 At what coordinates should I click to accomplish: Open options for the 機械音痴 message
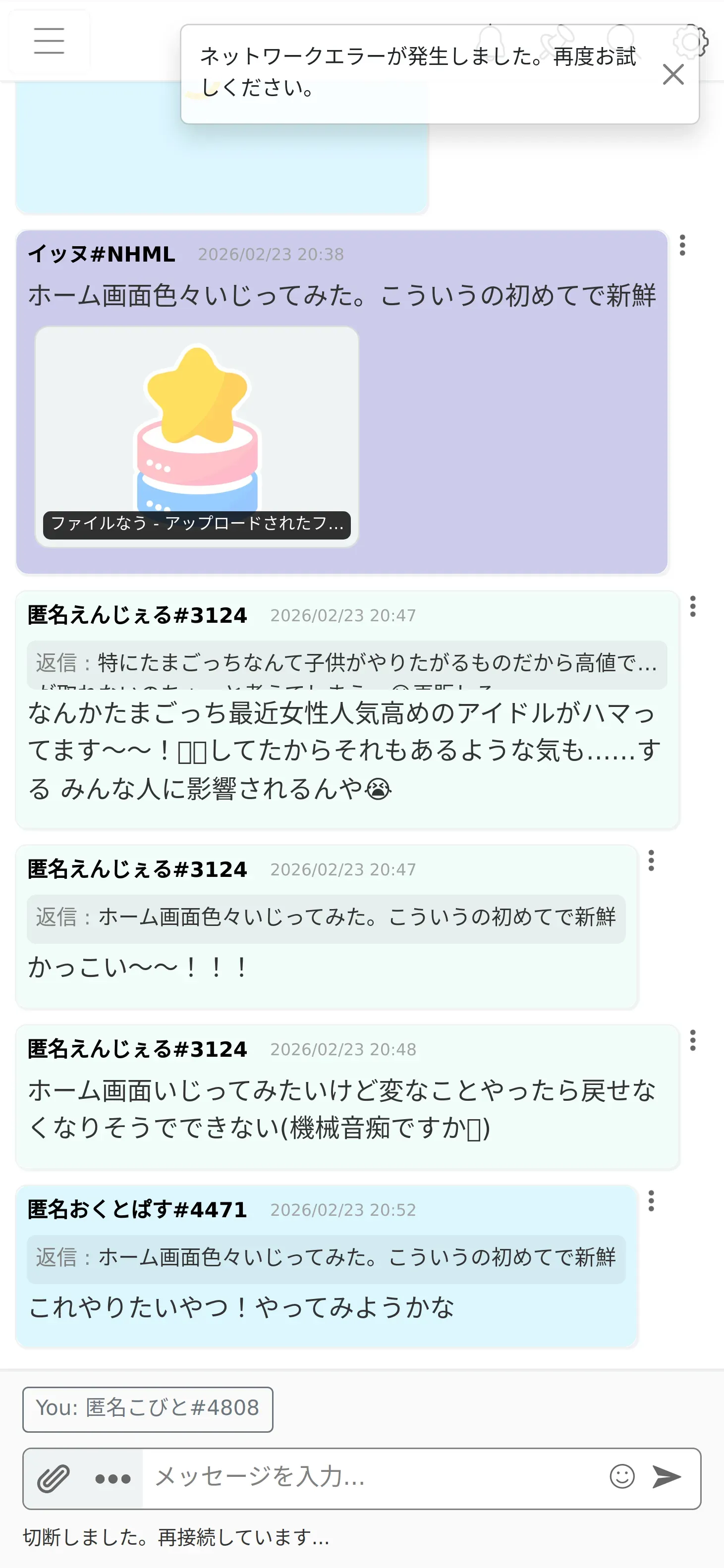(692, 1041)
